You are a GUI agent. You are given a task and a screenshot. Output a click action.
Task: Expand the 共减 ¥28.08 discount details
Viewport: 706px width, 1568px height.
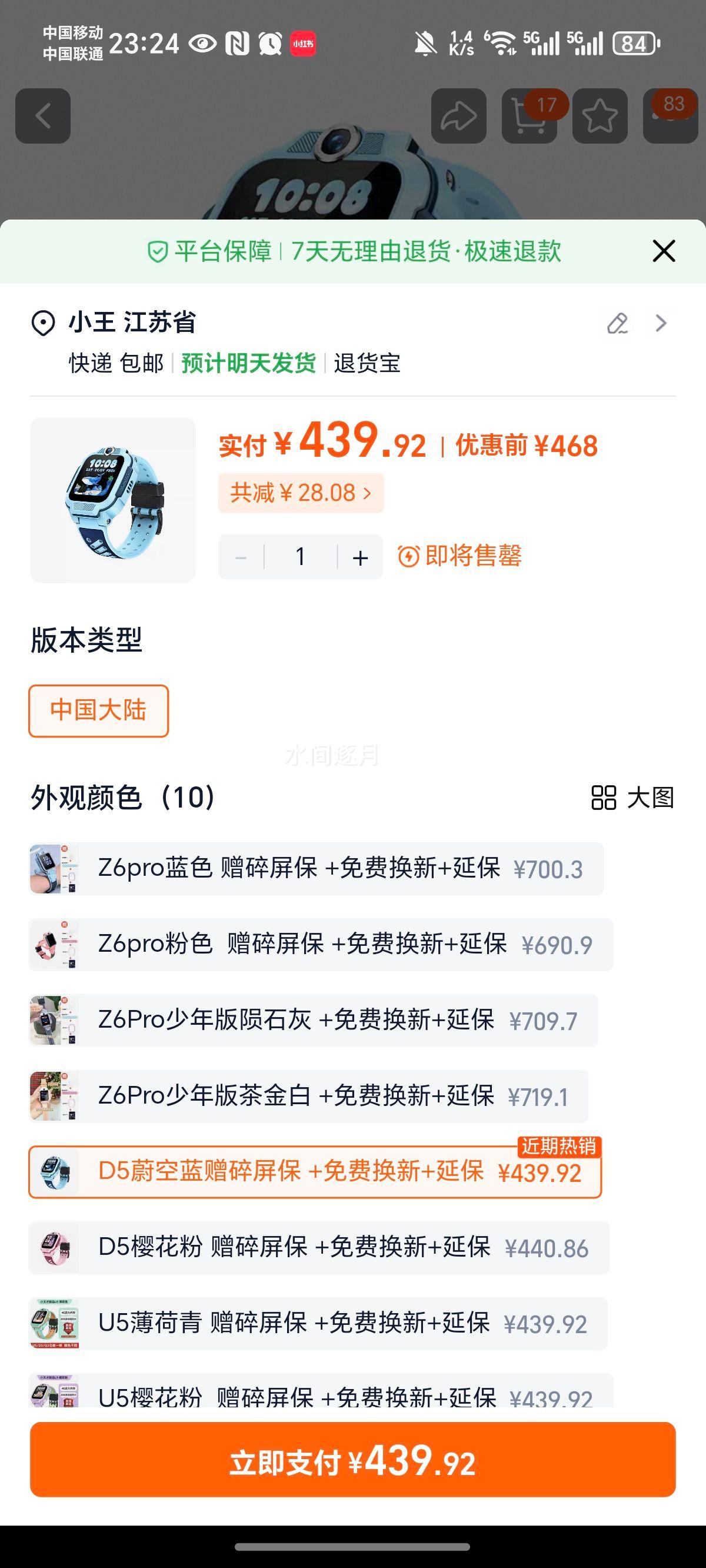[299, 493]
